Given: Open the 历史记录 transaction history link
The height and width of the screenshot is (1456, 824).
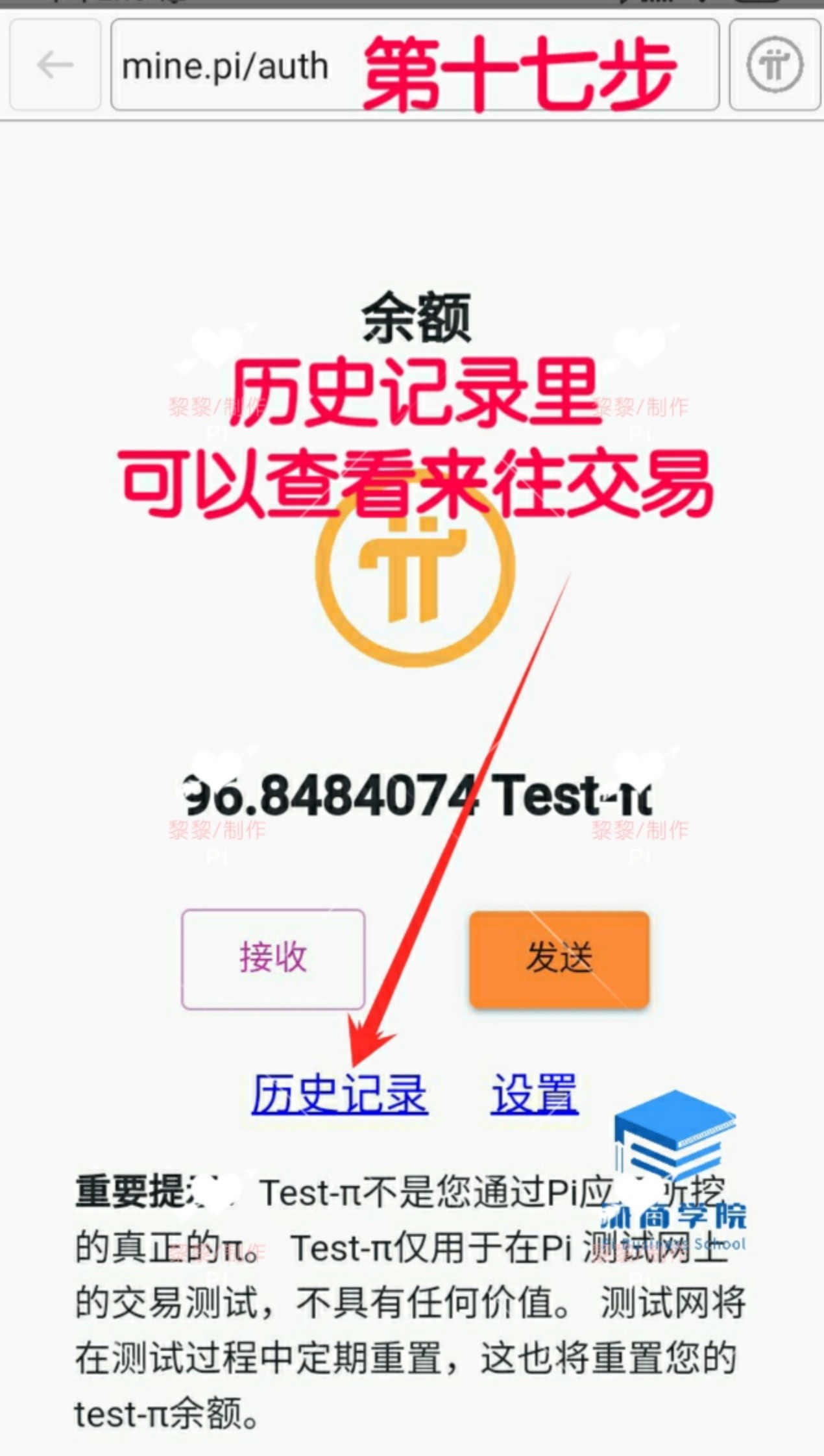Looking at the screenshot, I should pos(339,1095).
